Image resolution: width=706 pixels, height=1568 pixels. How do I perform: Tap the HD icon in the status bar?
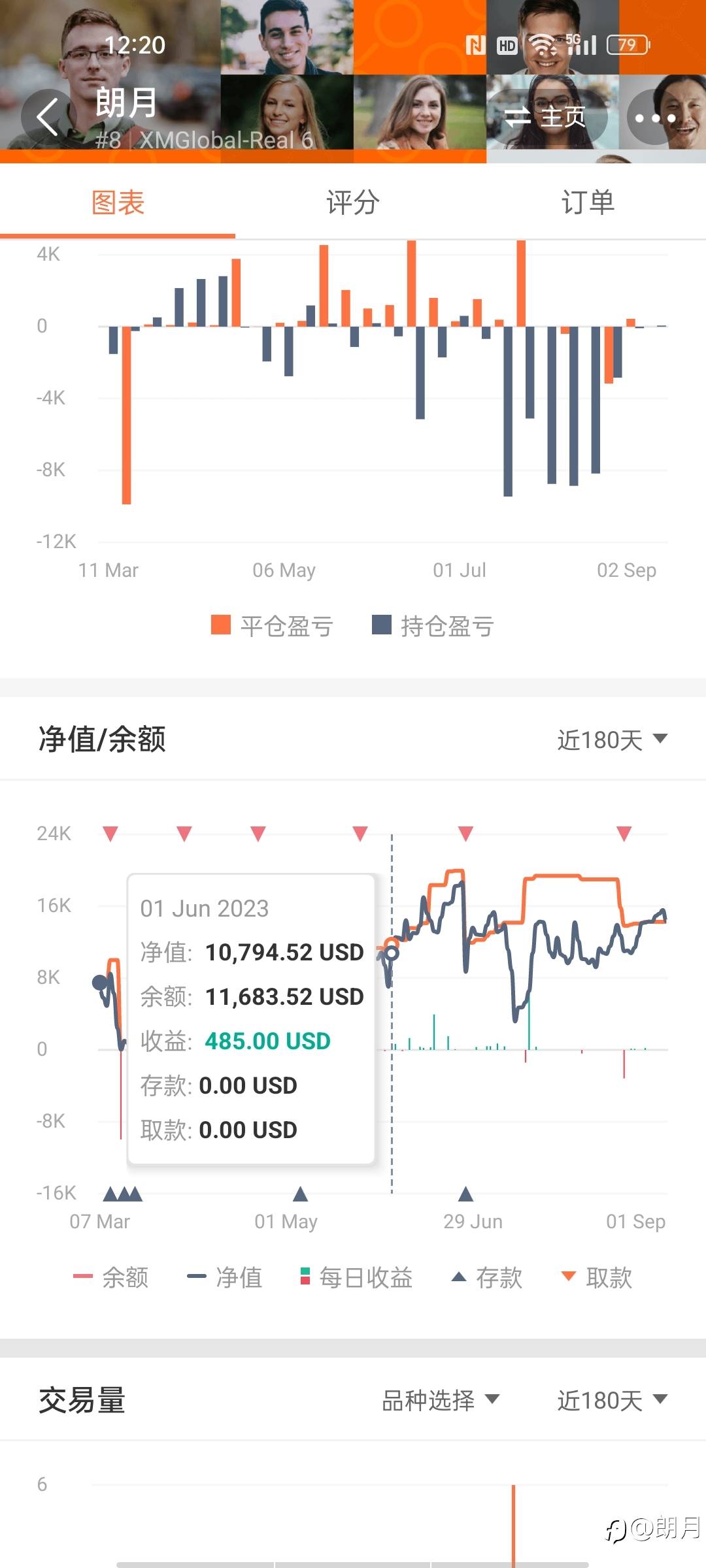pos(507,44)
